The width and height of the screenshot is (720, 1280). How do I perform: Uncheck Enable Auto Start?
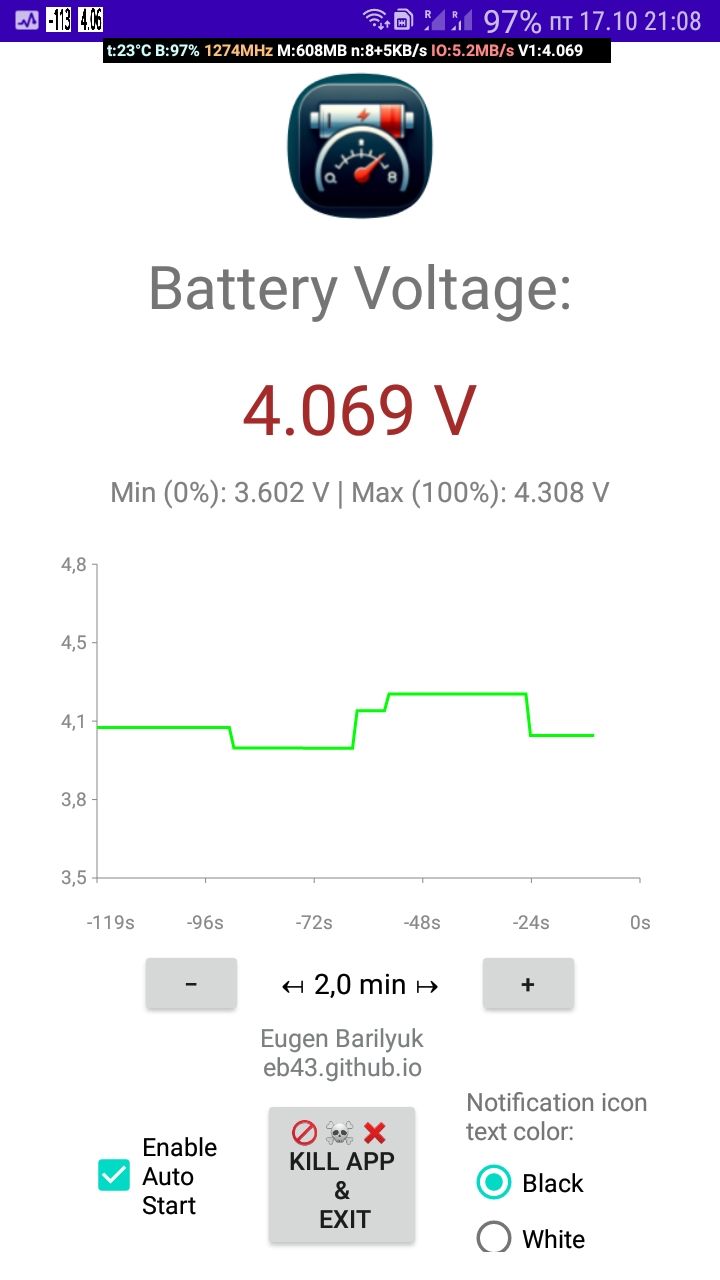(113, 1177)
